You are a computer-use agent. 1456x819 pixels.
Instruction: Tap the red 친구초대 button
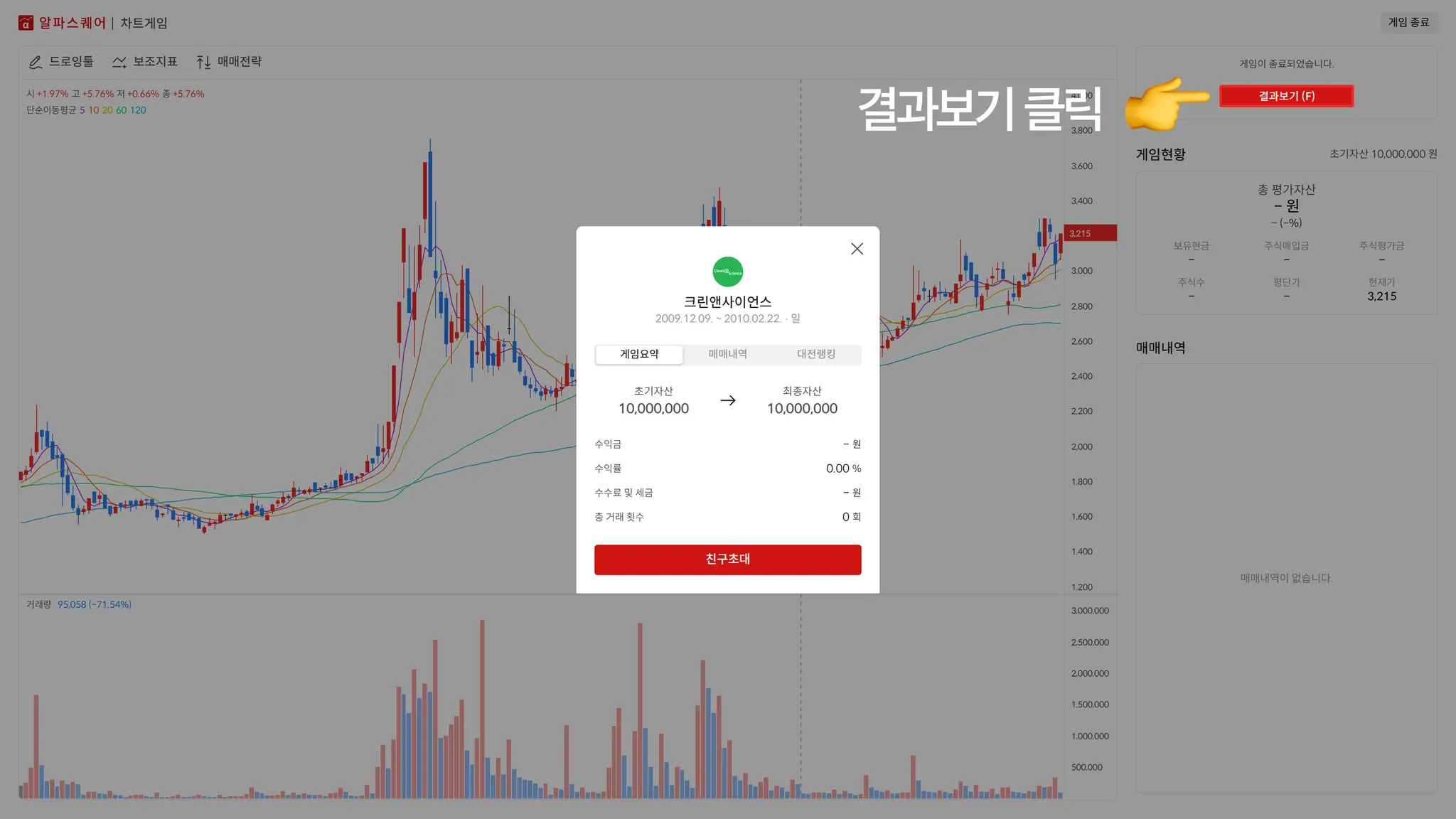727,560
